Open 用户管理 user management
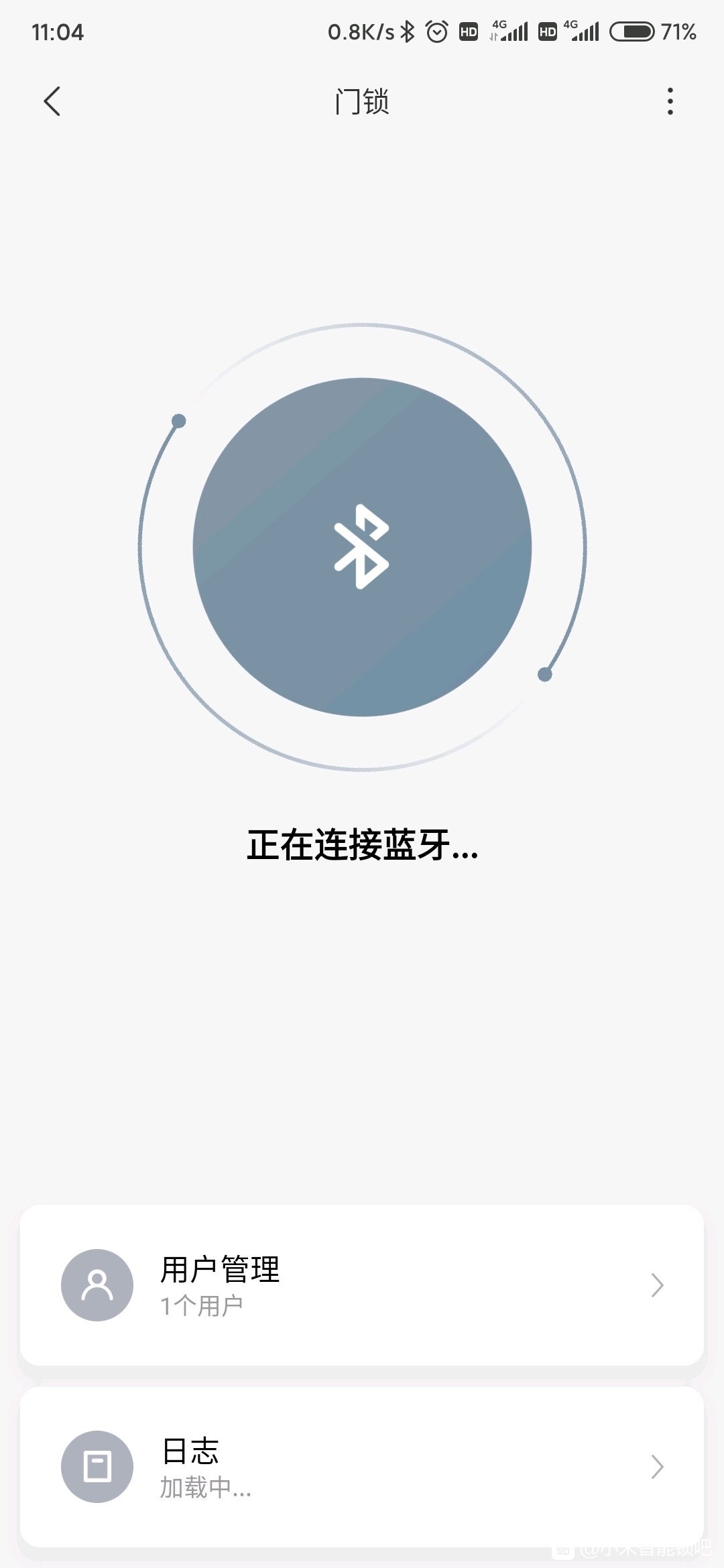 click(362, 1285)
